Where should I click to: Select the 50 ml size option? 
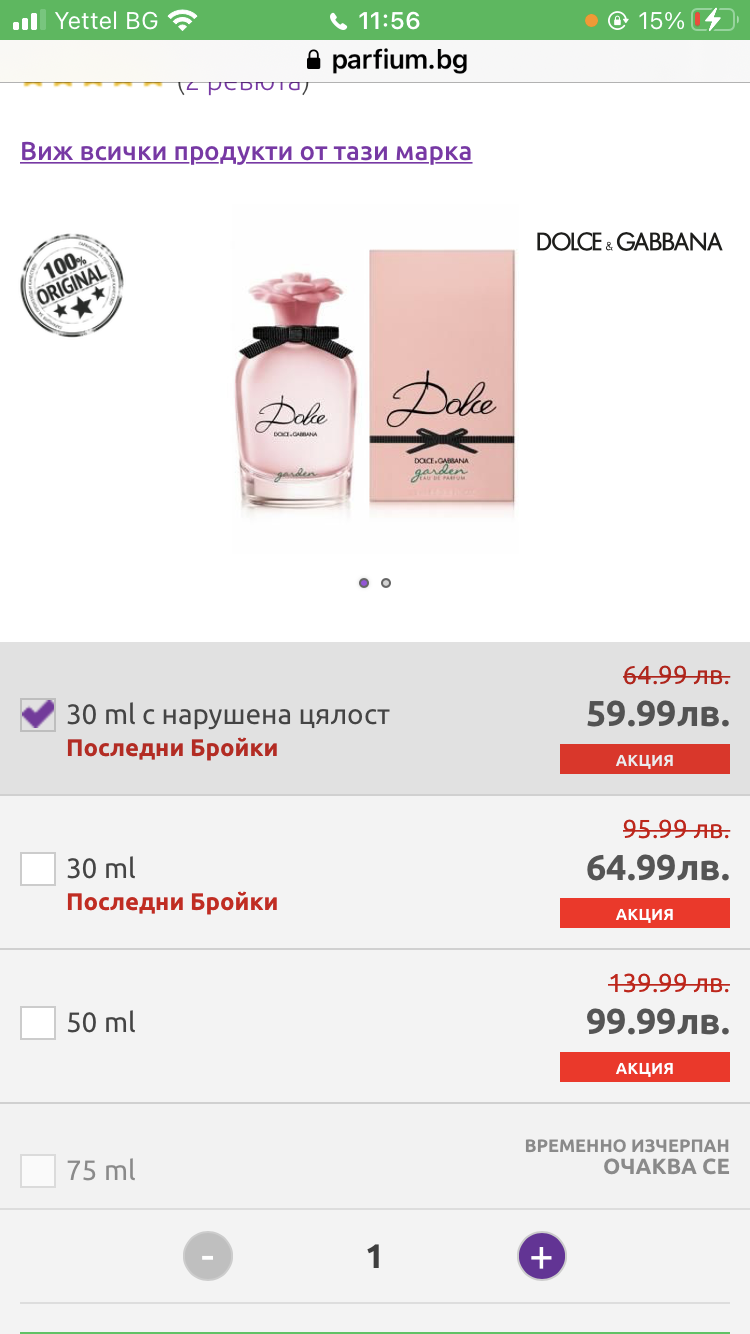[x=38, y=1022]
